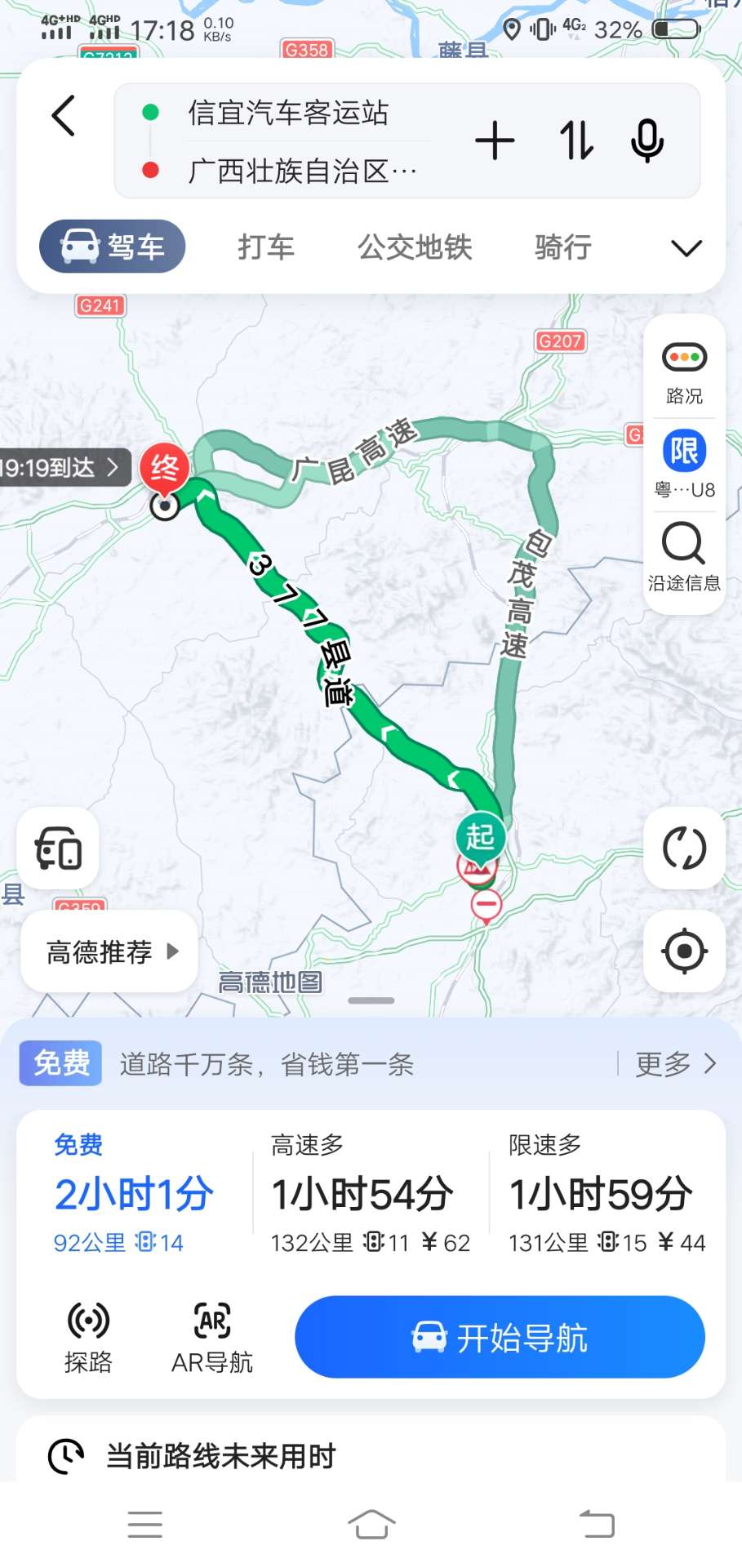This screenshot has width=742, height=1568.
Task: Open the 高德推荐 route preference
Action: (x=110, y=951)
